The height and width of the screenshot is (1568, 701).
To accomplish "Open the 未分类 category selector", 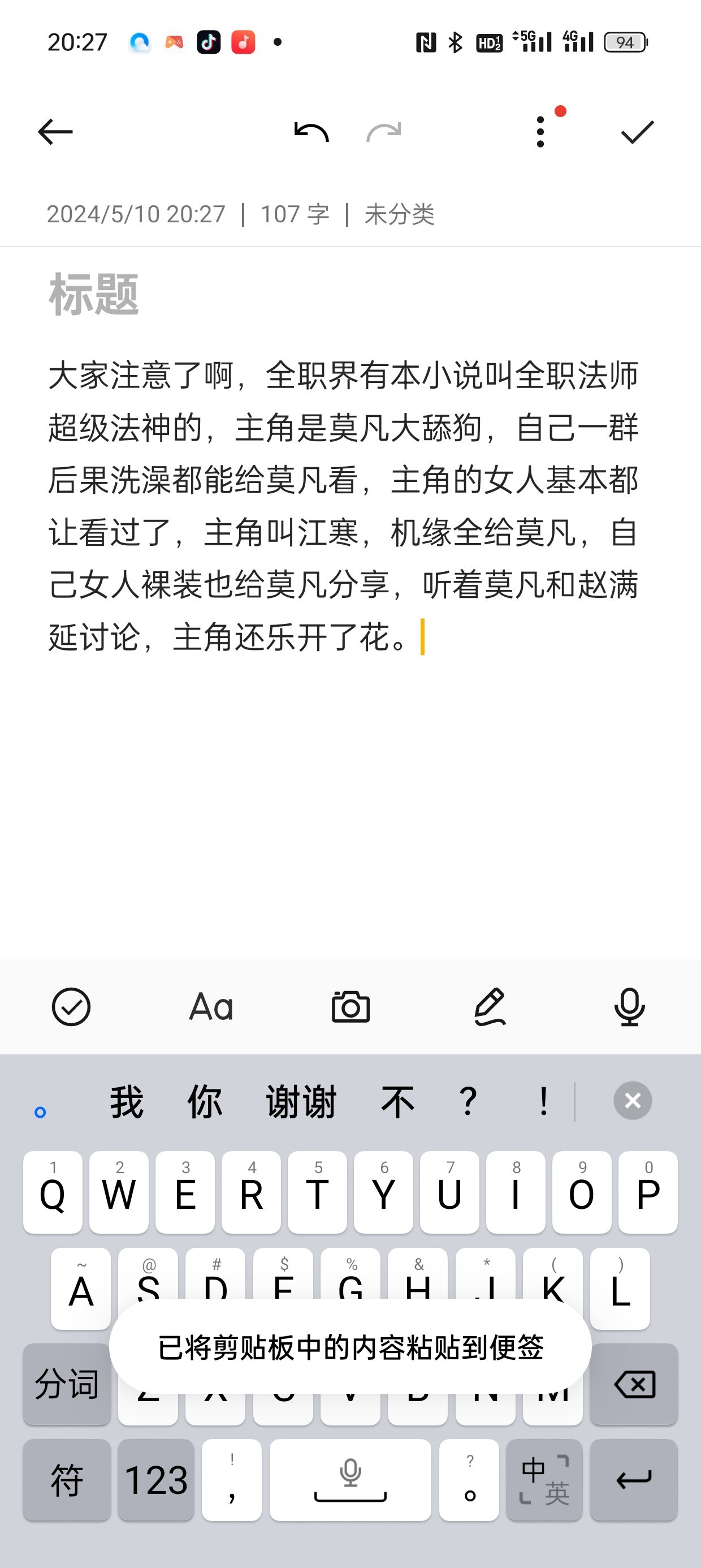I will pos(399,214).
